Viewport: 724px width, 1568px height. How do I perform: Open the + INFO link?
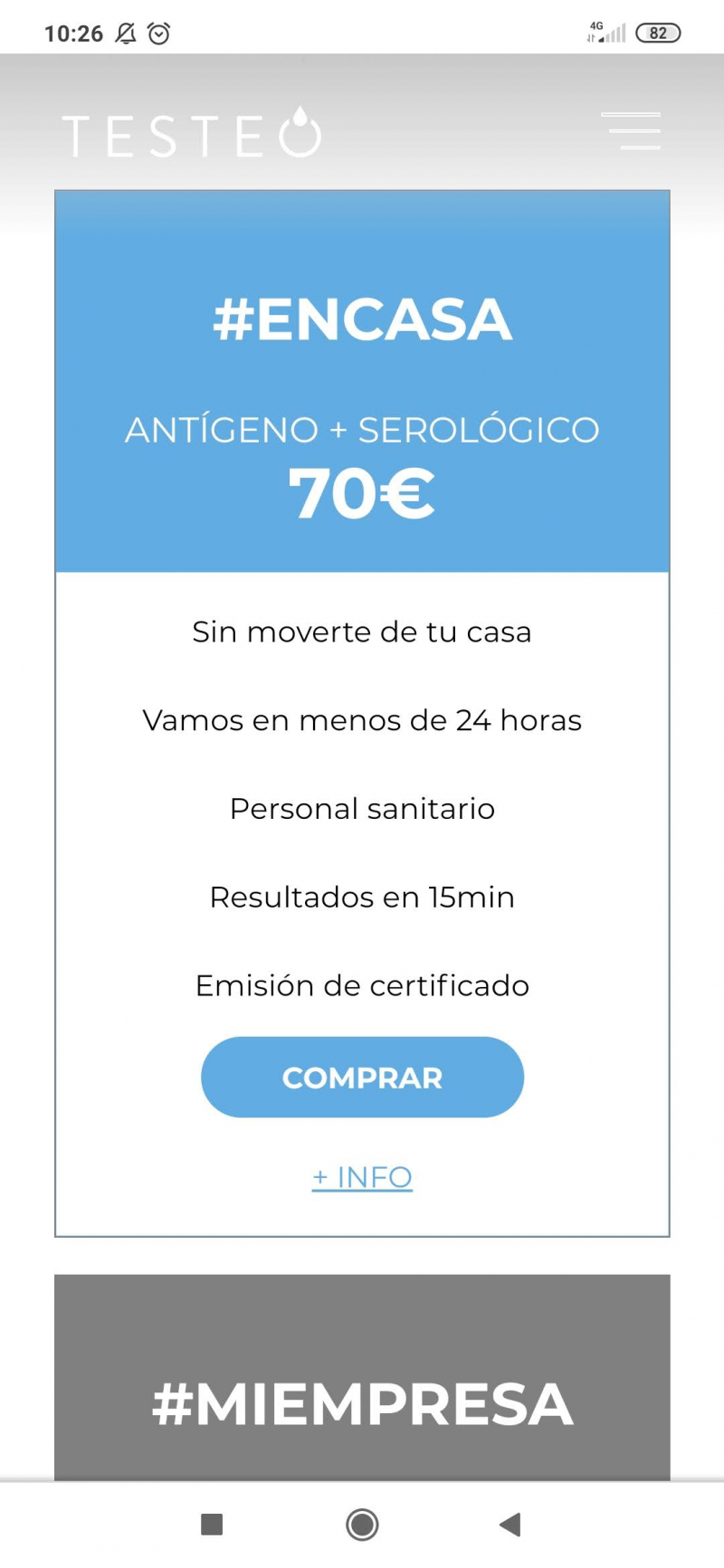[x=362, y=1177]
